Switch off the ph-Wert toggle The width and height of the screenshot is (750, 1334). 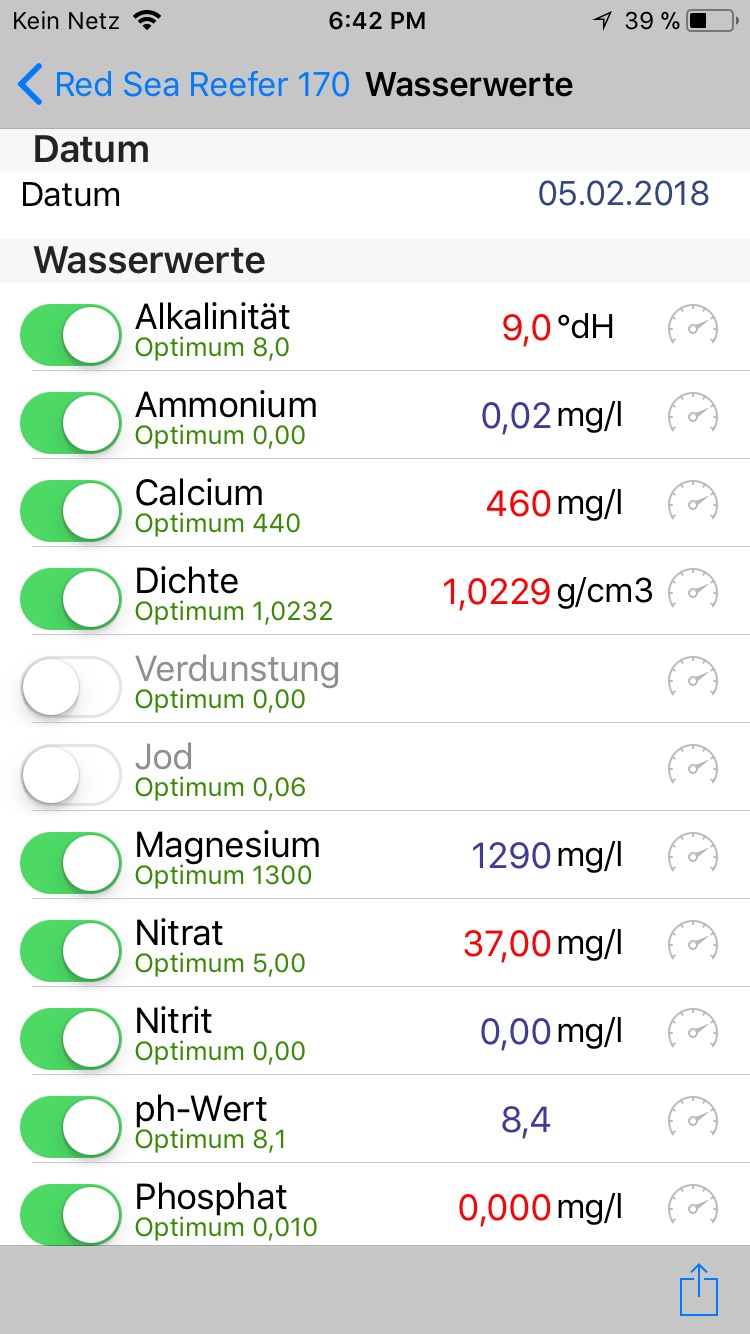71,1127
